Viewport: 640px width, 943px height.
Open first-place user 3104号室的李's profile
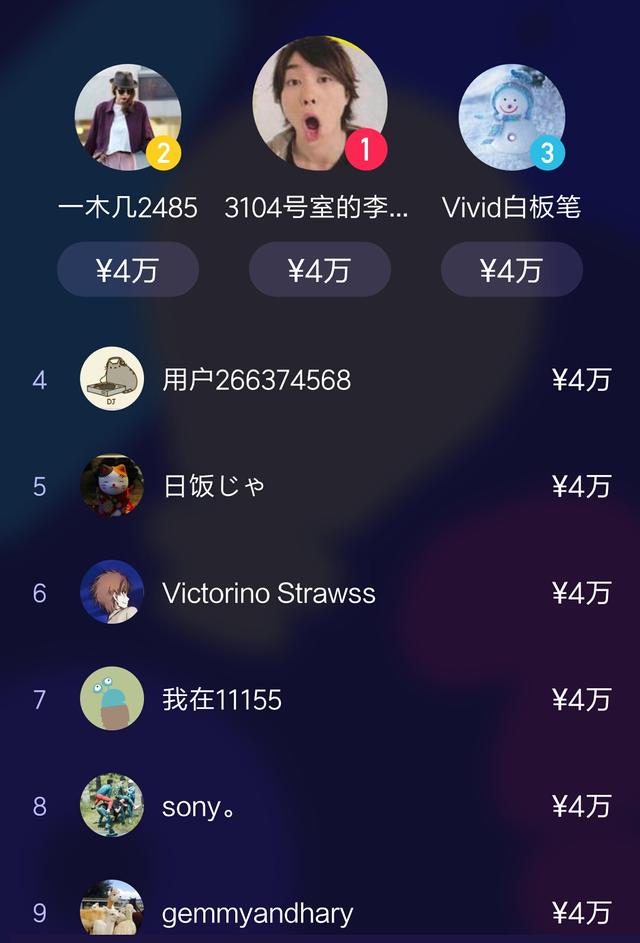319,102
